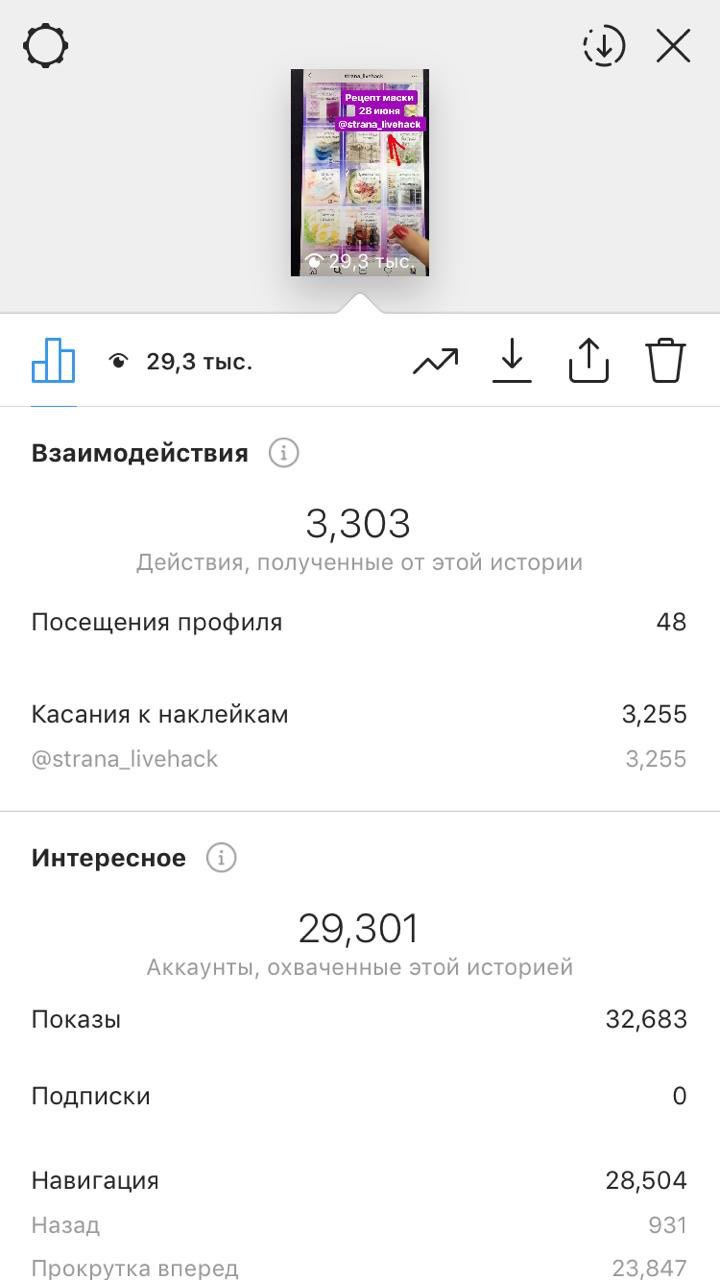Show info about Взаимодействия
Viewport: 720px width, 1280px height.
click(284, 453)
